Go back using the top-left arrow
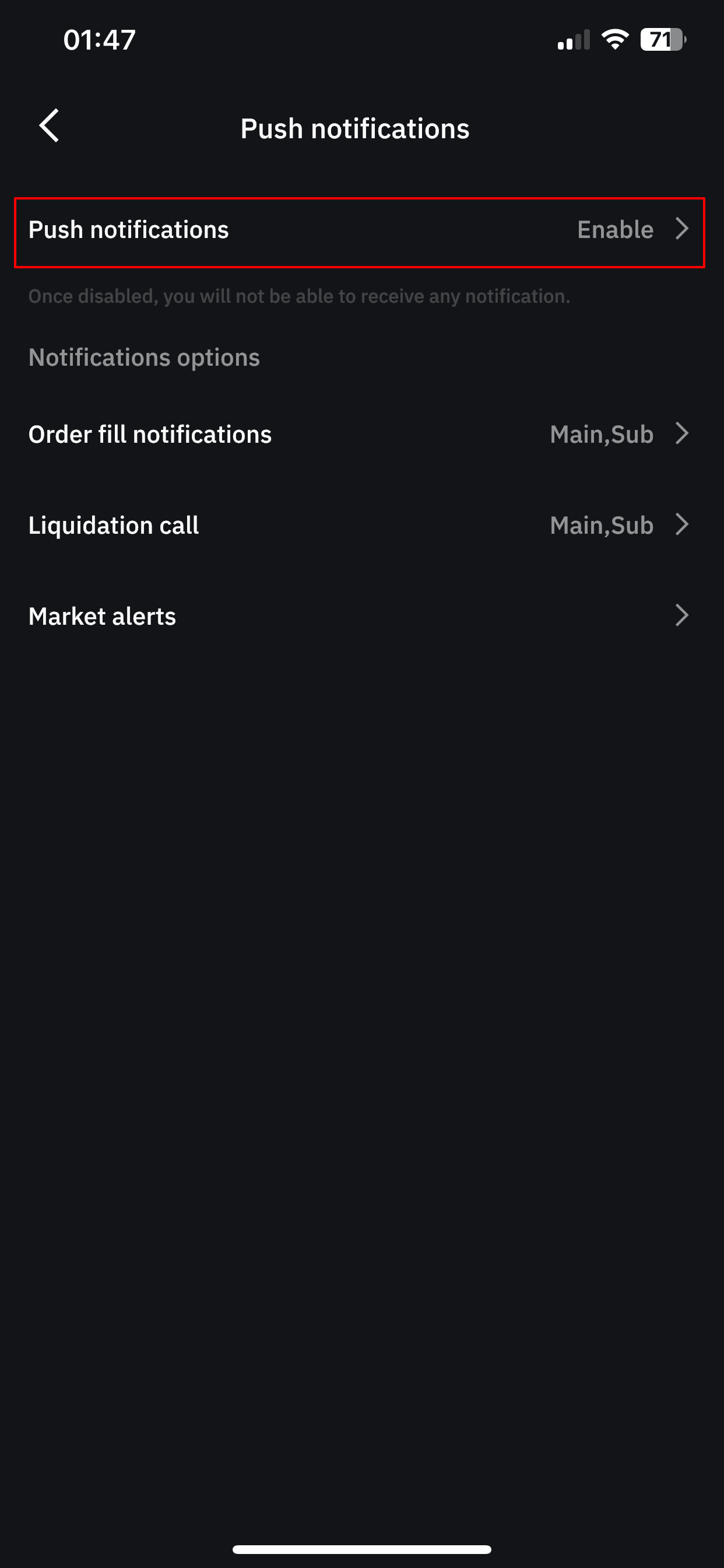The width and height of the screenshot is (724, 1568). [50, 126]
